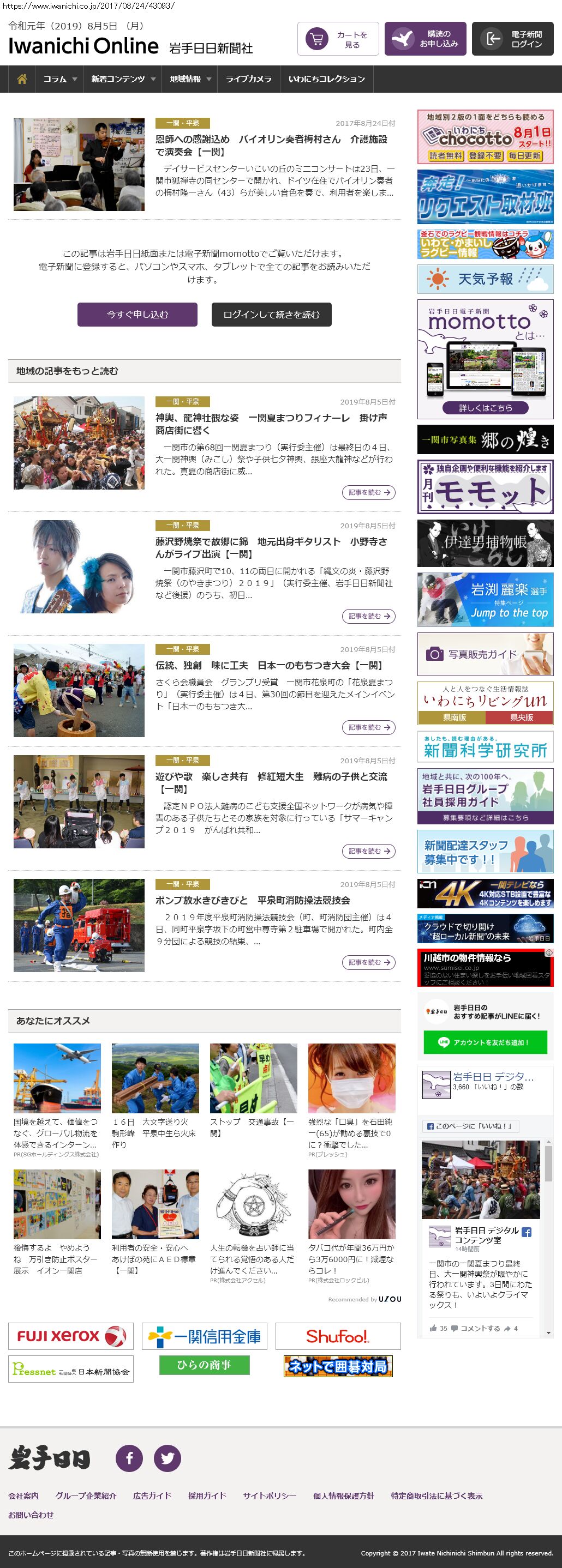Add the LINE account with アカウントを友だち追加
Image resolution: width=562 pixels, height=1568 pixels.
point(485,1042)
